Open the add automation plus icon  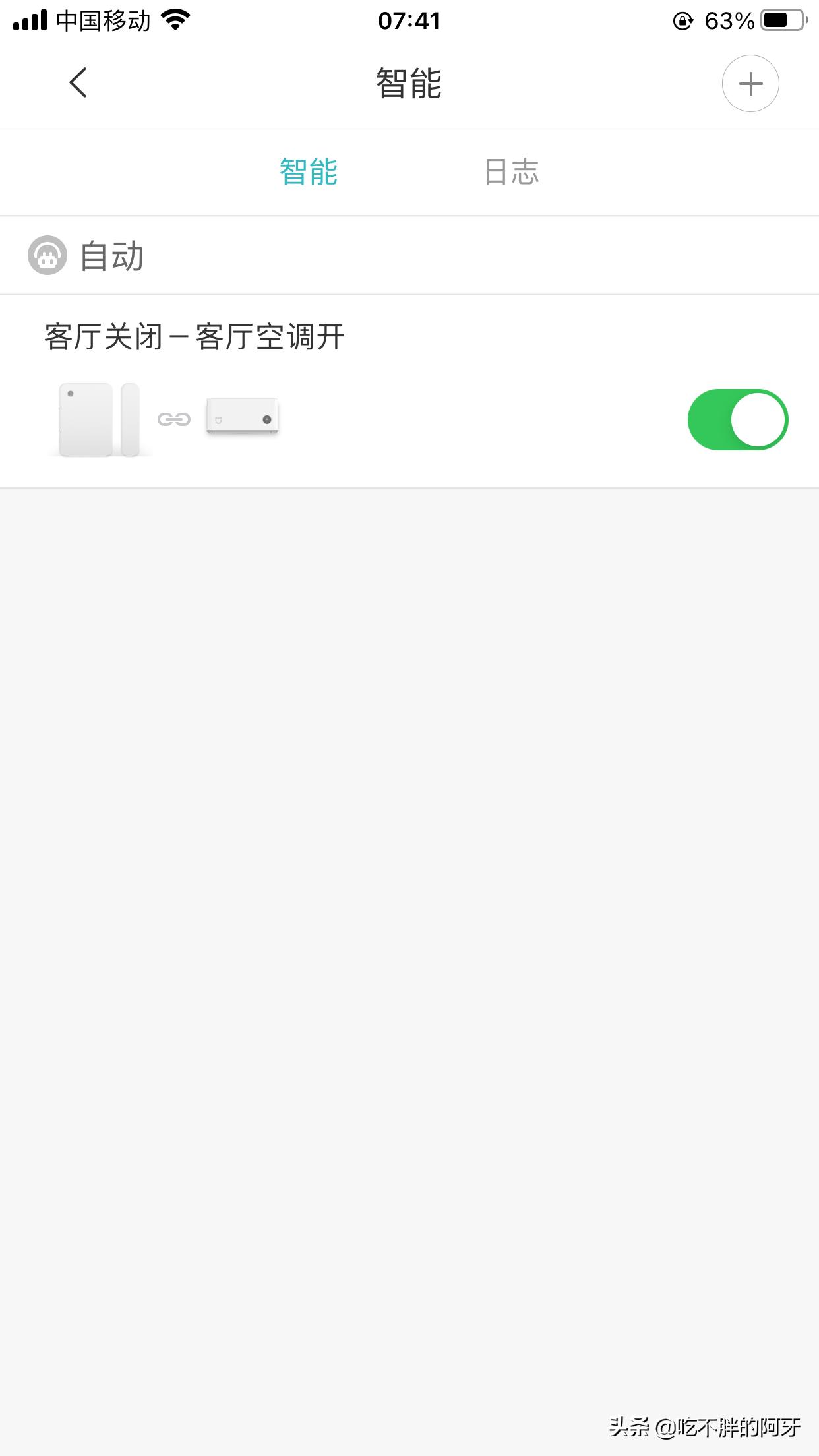[751, 83]
